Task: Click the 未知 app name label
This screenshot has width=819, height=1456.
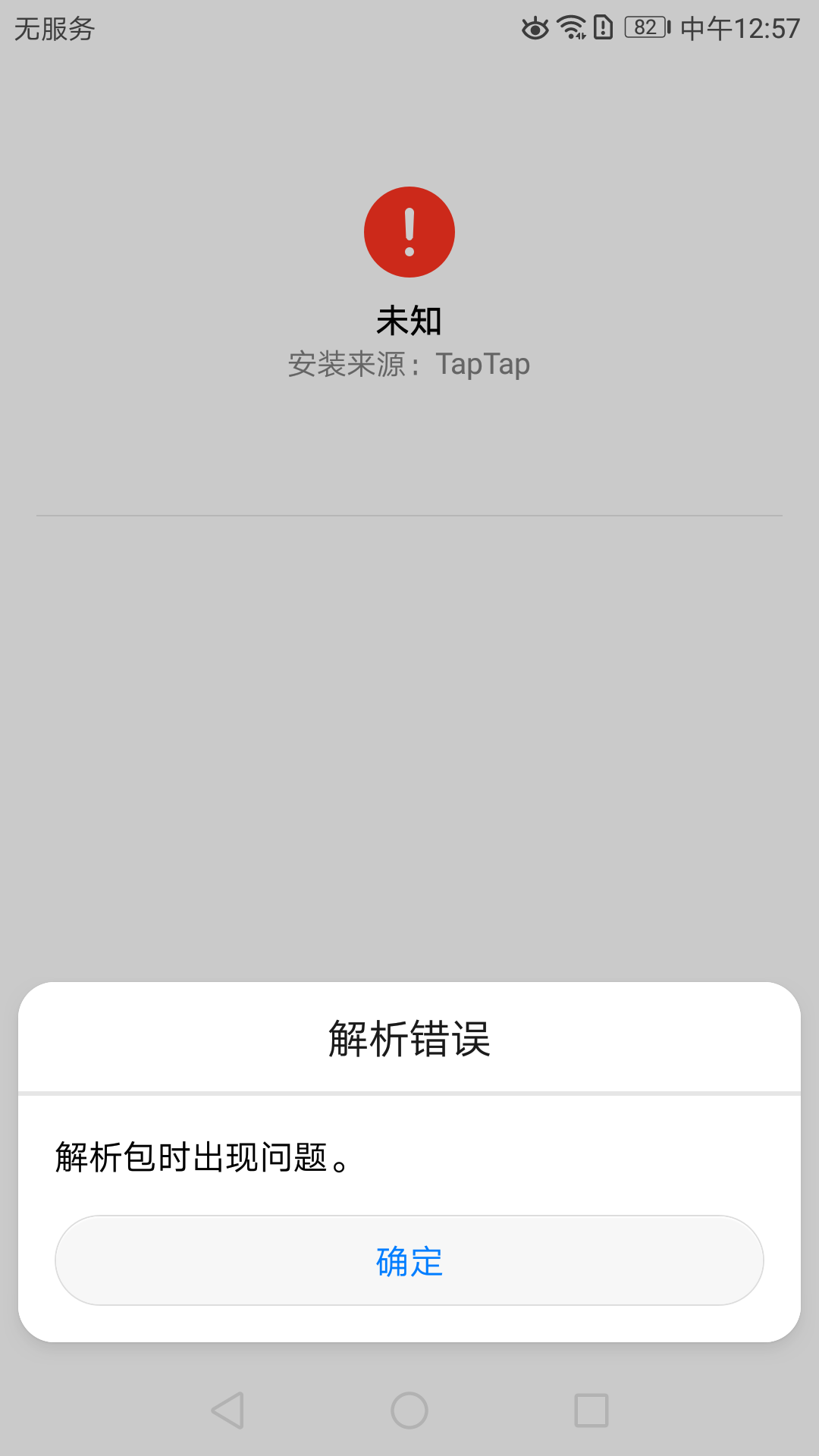Action: [x=409, y=320]
